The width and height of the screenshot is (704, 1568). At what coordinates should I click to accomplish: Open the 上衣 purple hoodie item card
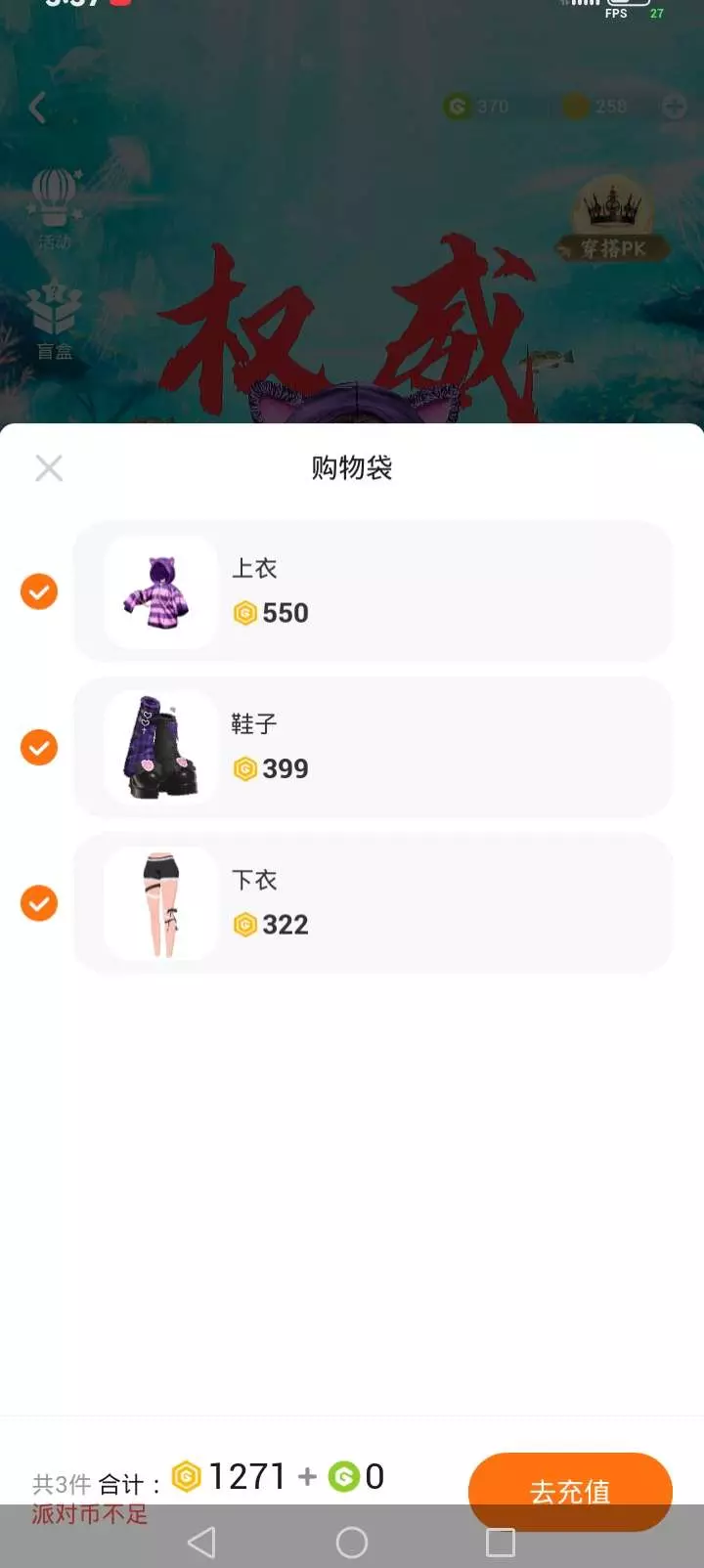point(374,591)
